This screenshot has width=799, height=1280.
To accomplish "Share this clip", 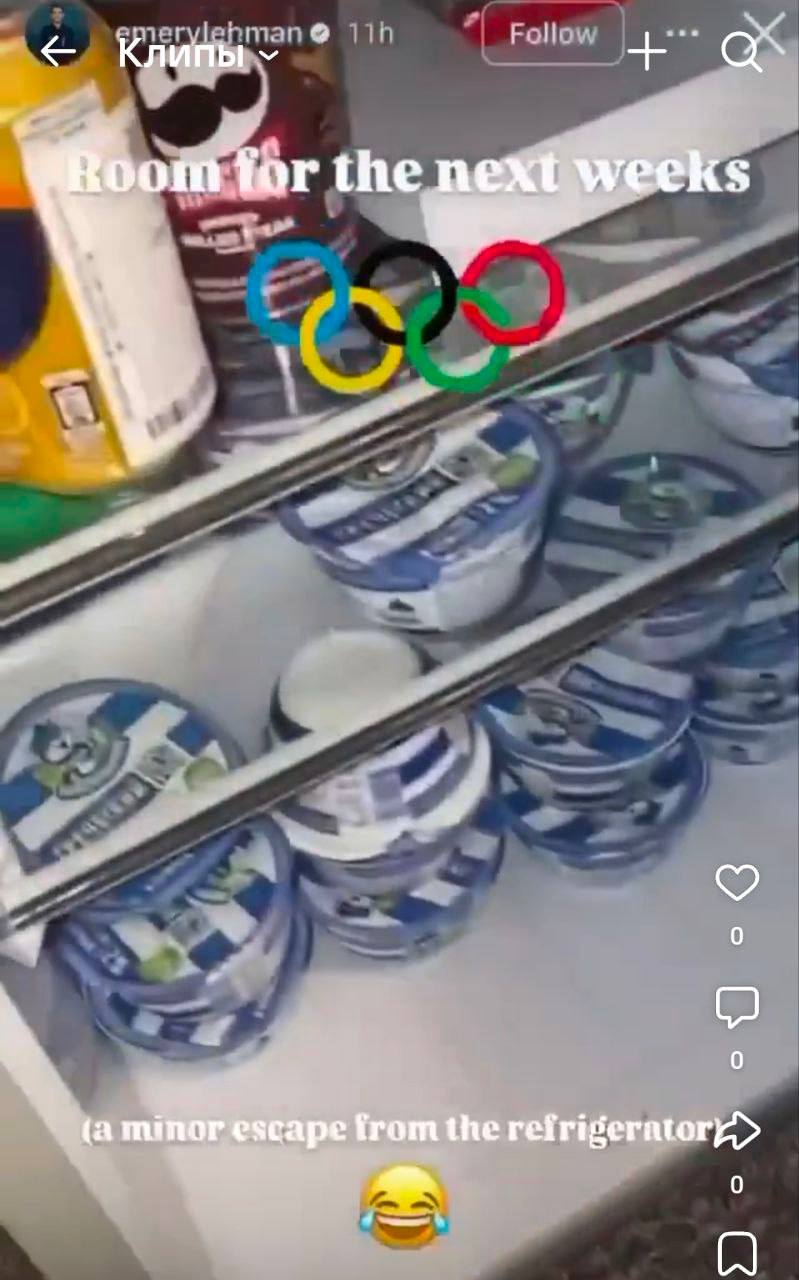I will pyautogui.click(x=737, y=1131).
